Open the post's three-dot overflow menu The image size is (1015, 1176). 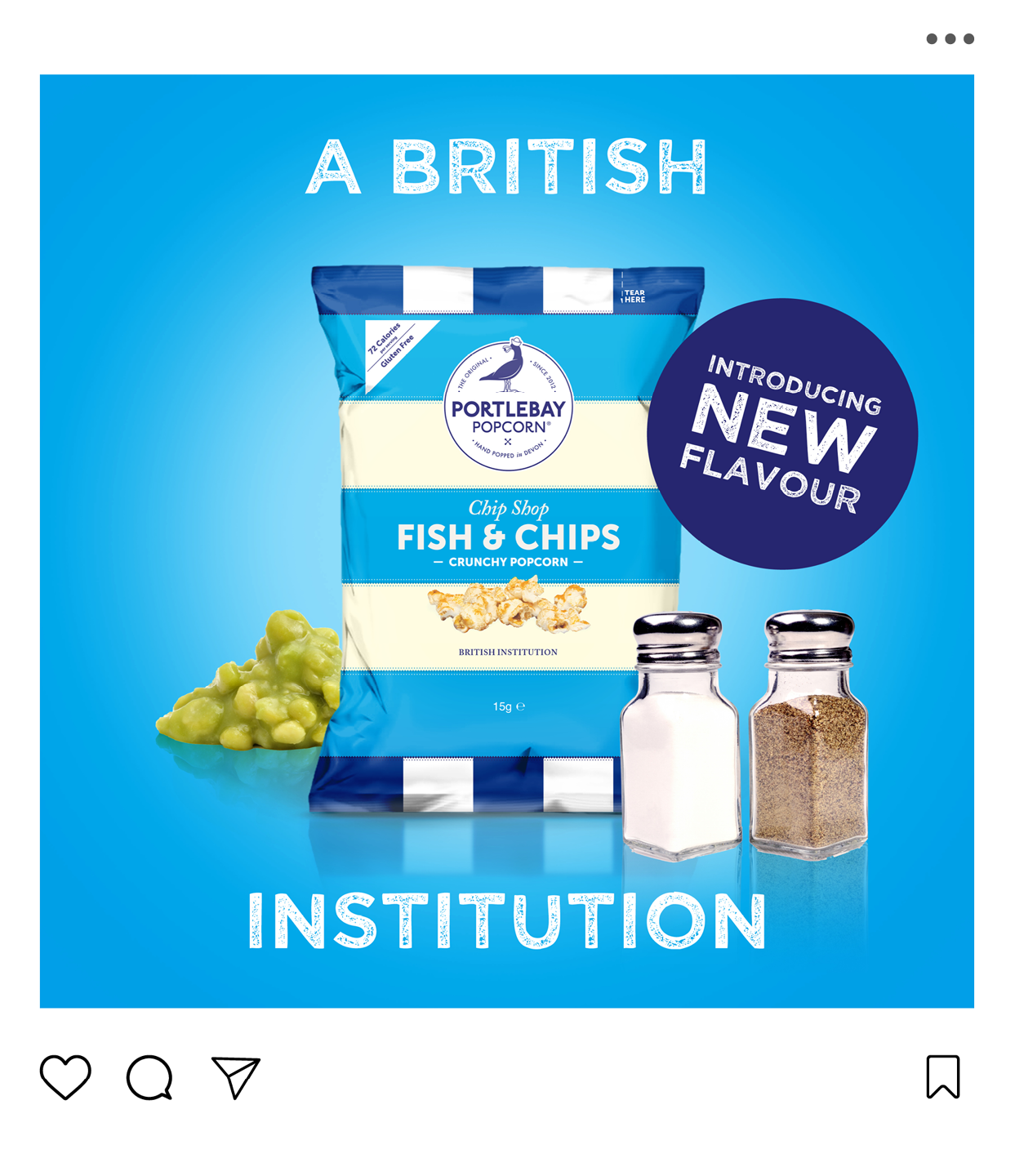(950, 38)
